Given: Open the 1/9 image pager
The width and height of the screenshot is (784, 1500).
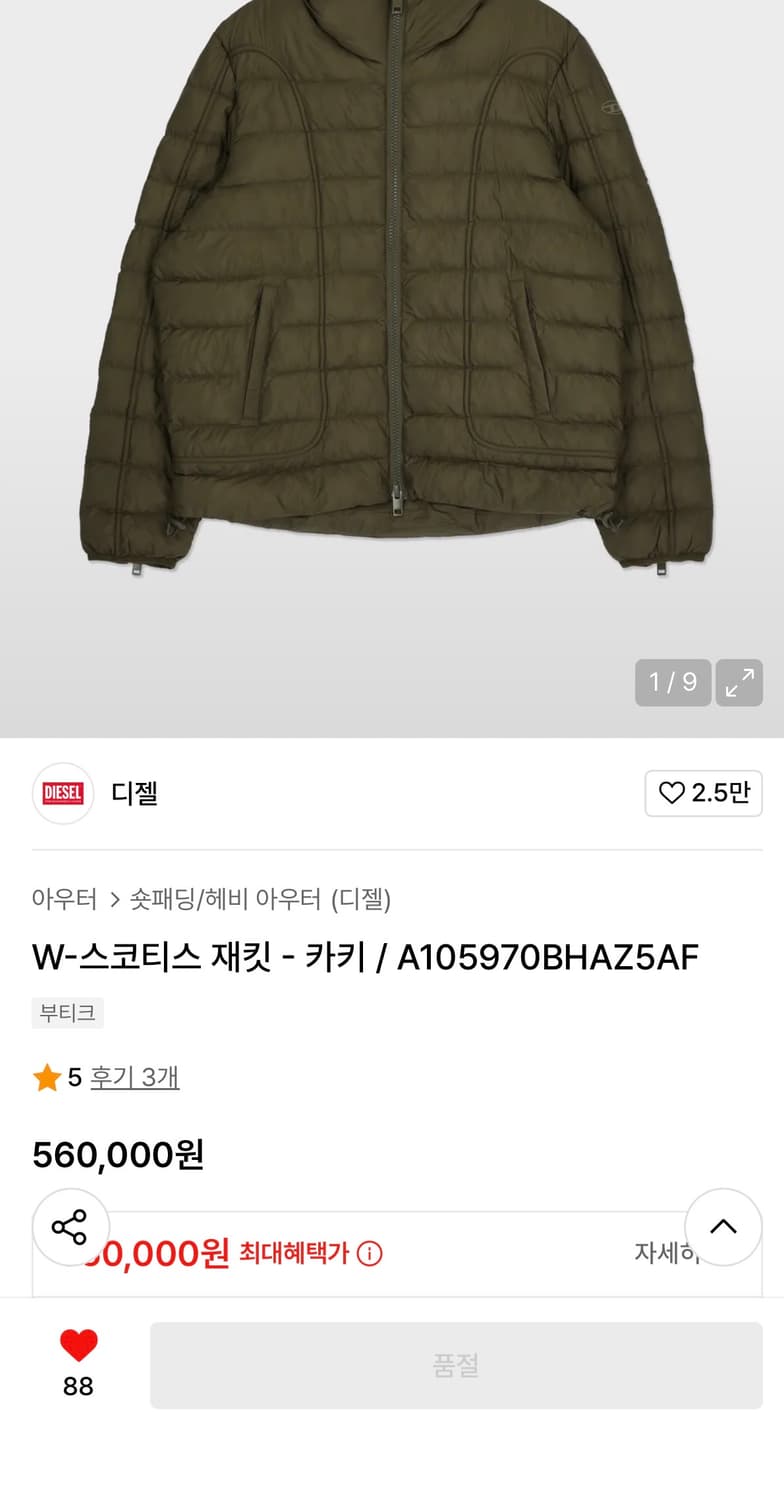Looking at the screenshot, I should (x=673, y=683).
